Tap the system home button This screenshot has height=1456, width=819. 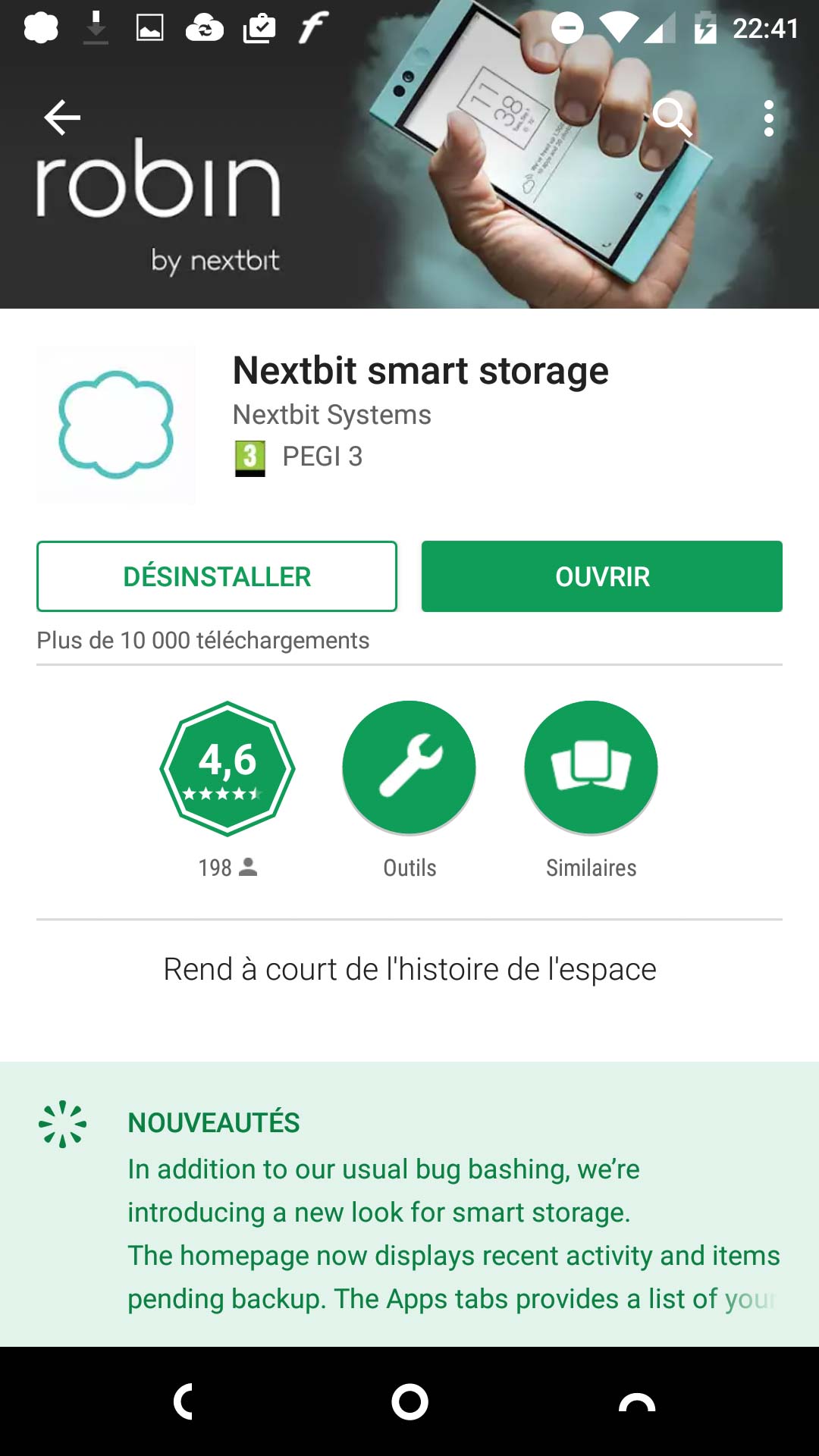(x=409, y=1401)
